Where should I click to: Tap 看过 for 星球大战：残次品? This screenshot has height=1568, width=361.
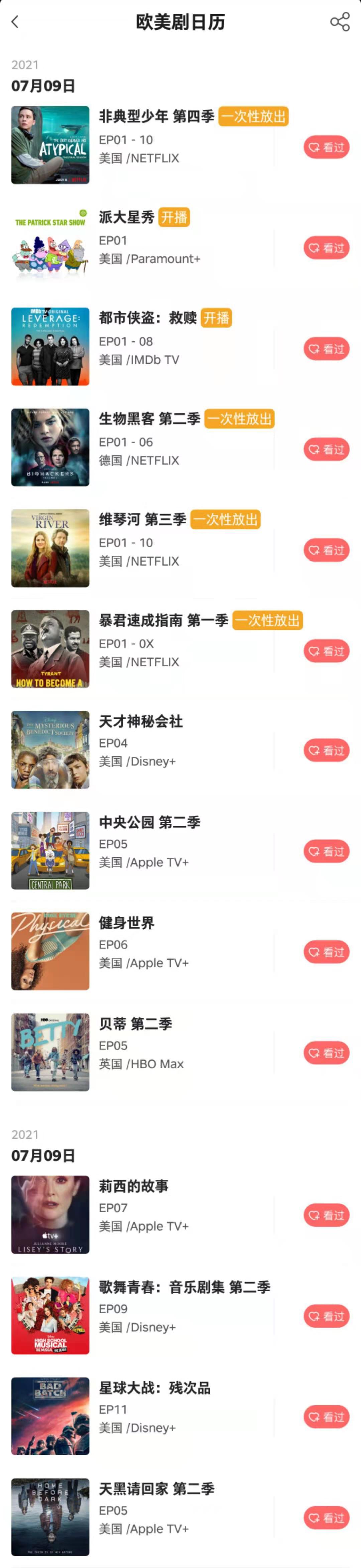click(x=326, y=1417)
